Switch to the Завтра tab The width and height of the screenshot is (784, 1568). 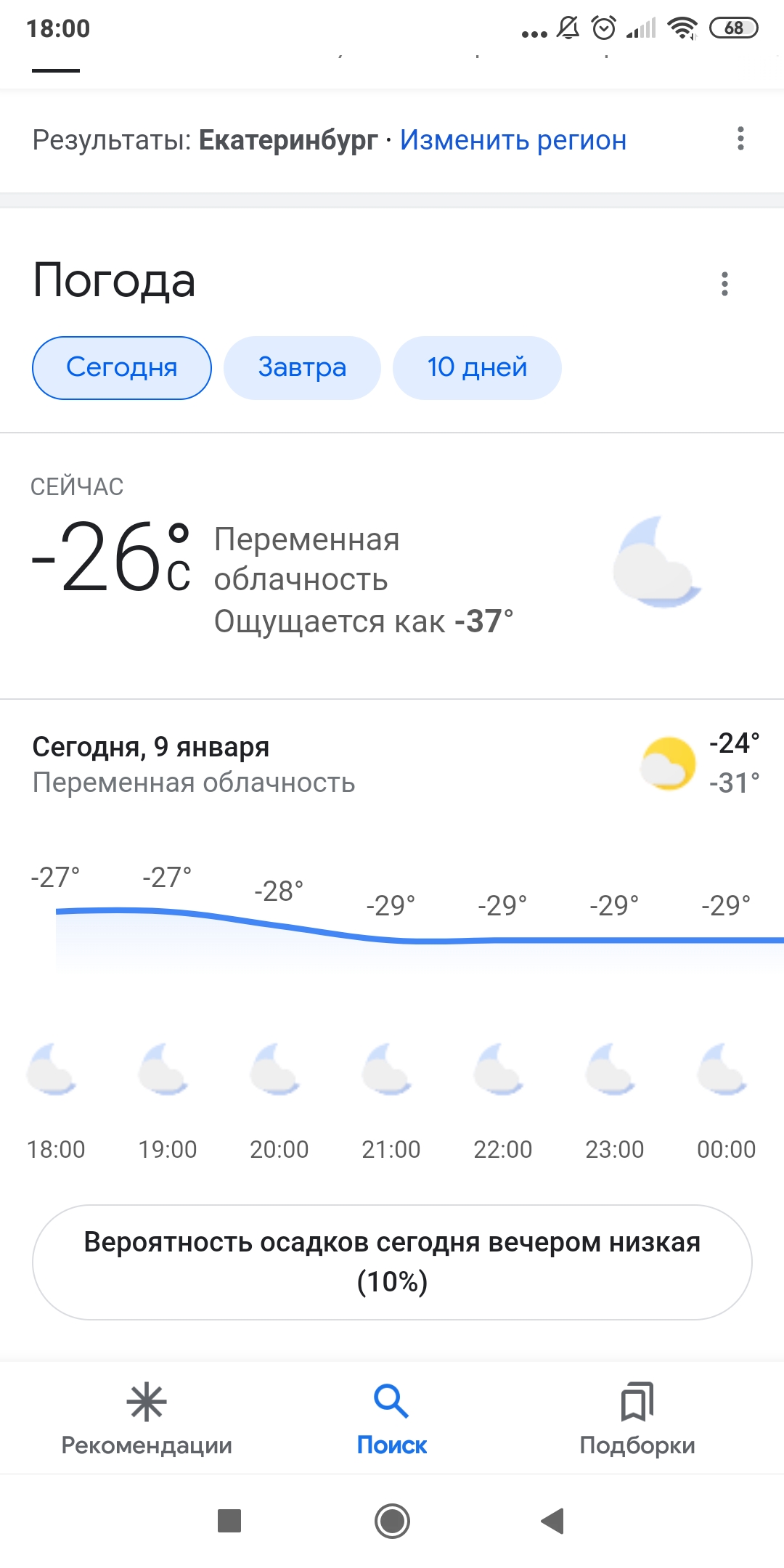click(302, 367)
